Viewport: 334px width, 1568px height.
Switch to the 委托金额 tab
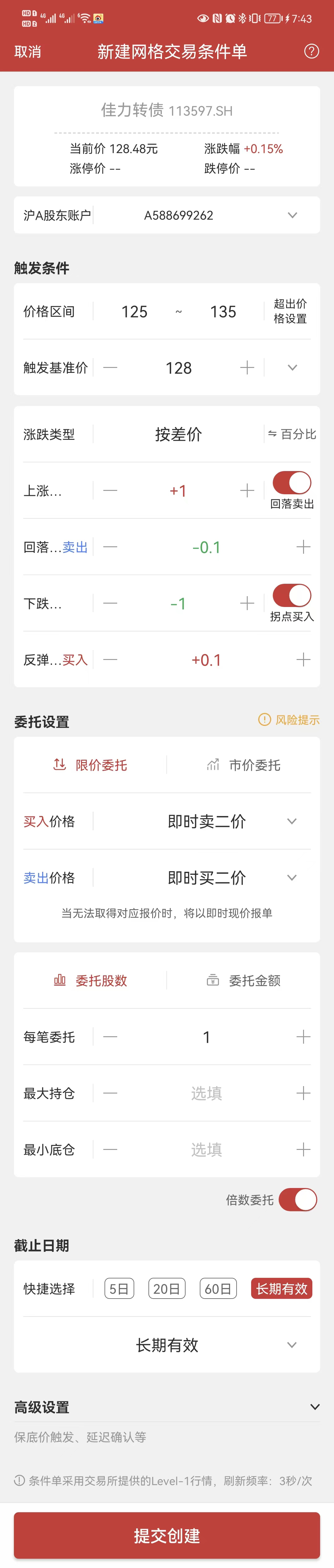243,981
